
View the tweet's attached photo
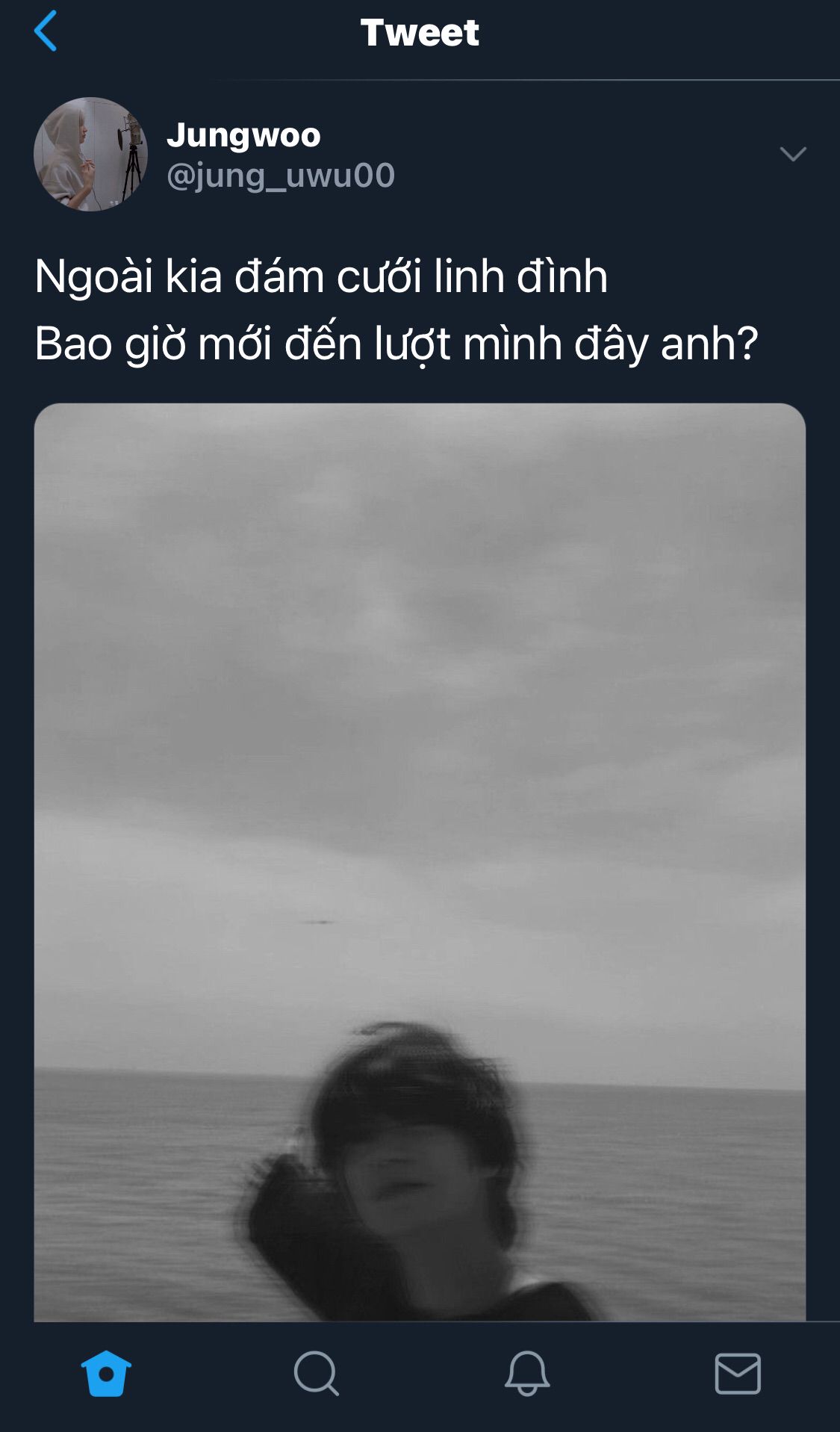tap(420, 862)
